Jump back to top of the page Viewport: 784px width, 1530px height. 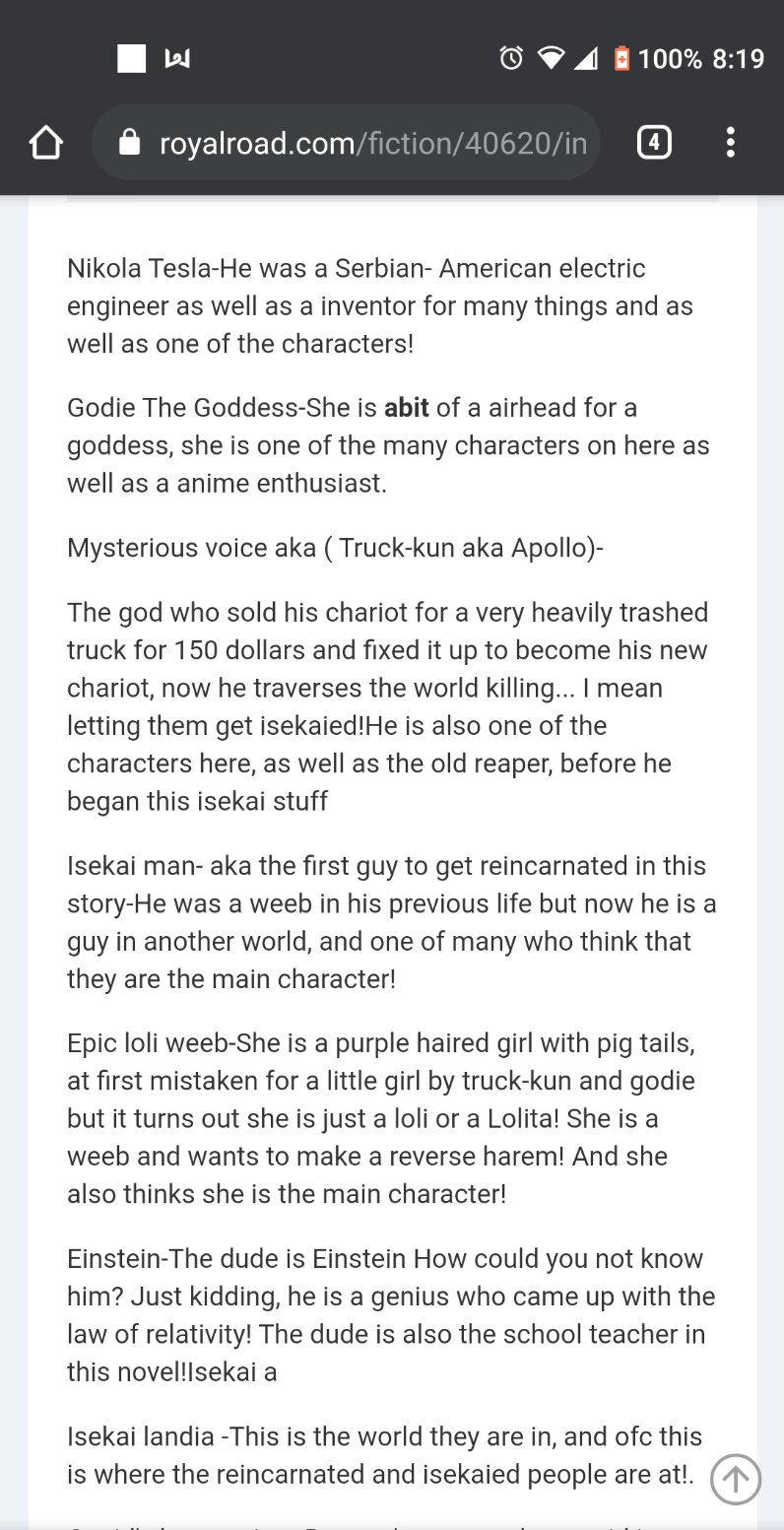coord(736,1479)
